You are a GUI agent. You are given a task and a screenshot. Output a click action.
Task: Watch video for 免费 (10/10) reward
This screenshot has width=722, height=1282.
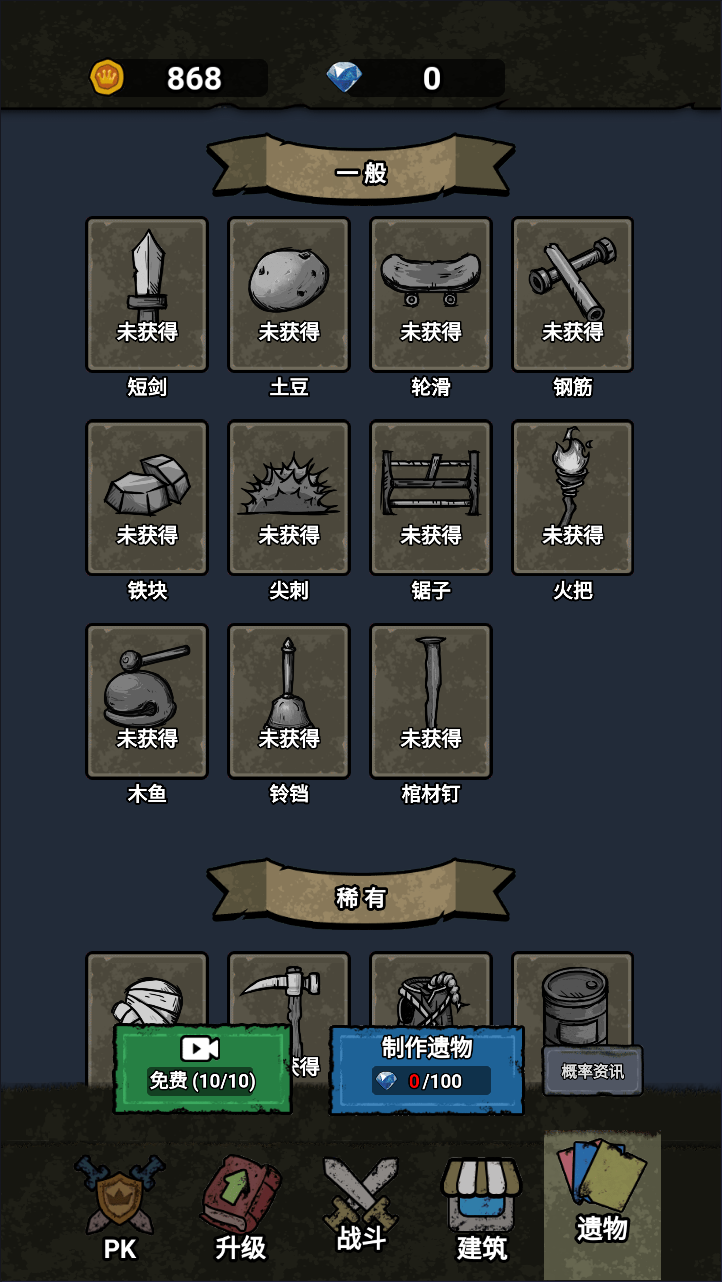(x=203, y=1067)
